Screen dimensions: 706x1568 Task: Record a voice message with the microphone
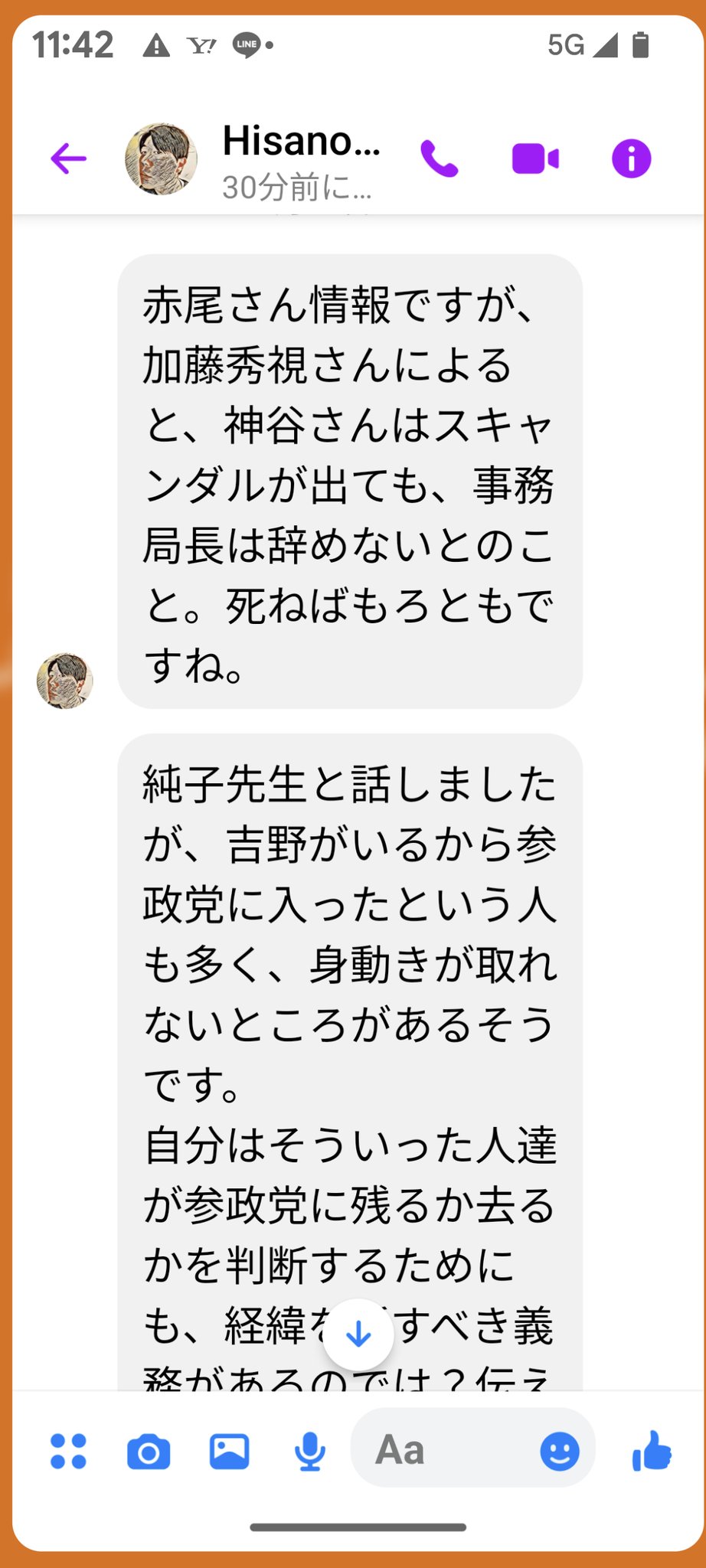[x=310, y=1452]
